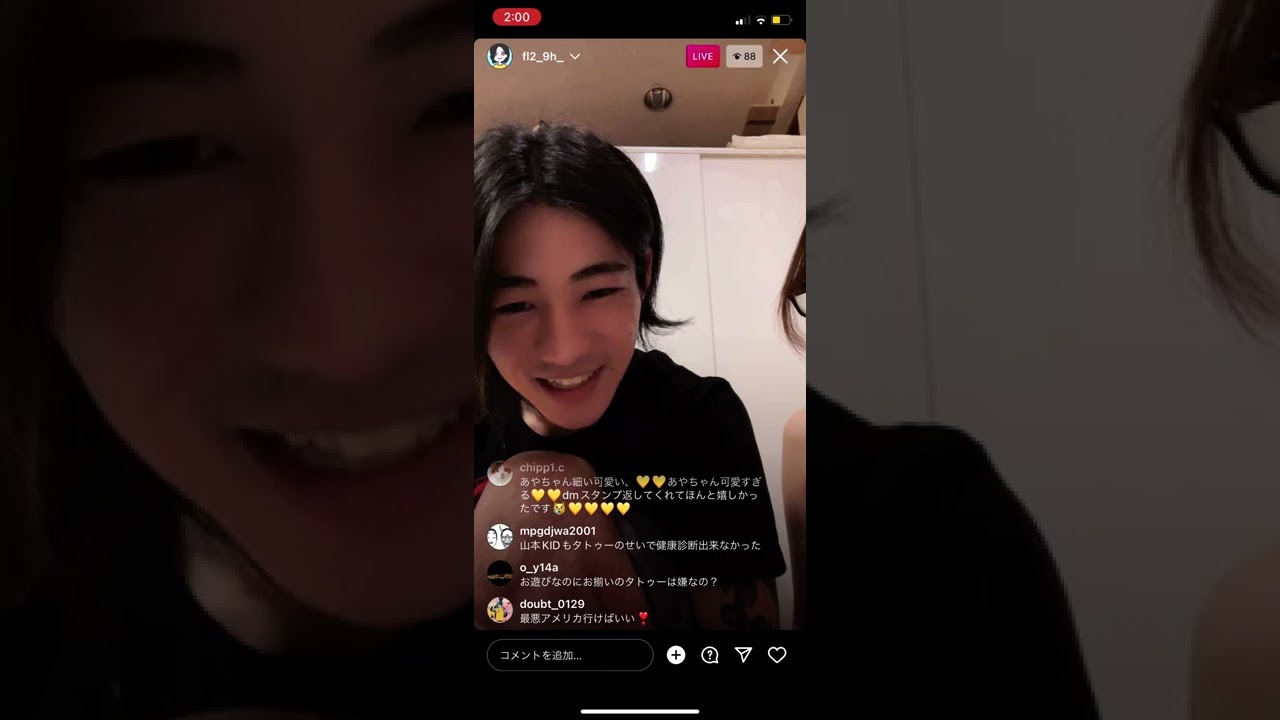Open the fl2_9h_ host dropdown
Screen dimensions: 1280x720
(x=575, y=57)
